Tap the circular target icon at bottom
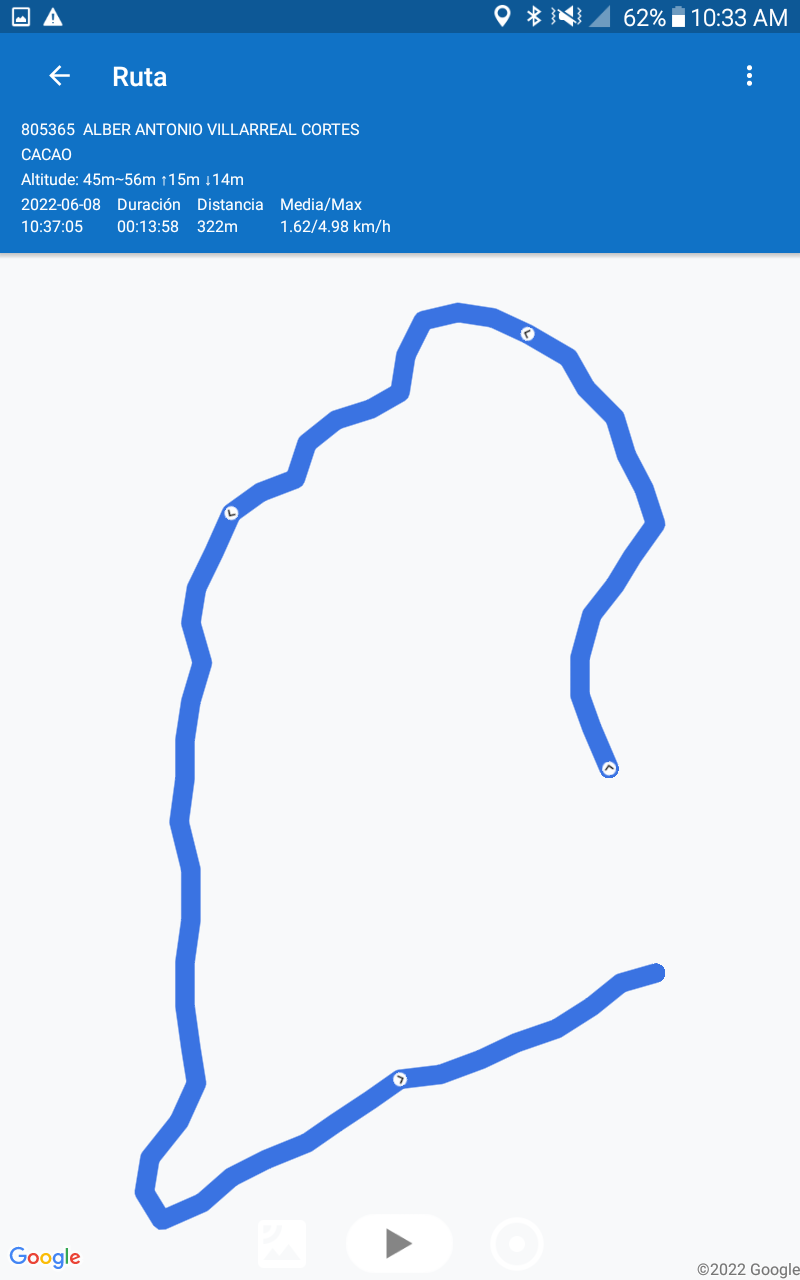 pyautogui.click(x=517, y=1245)
